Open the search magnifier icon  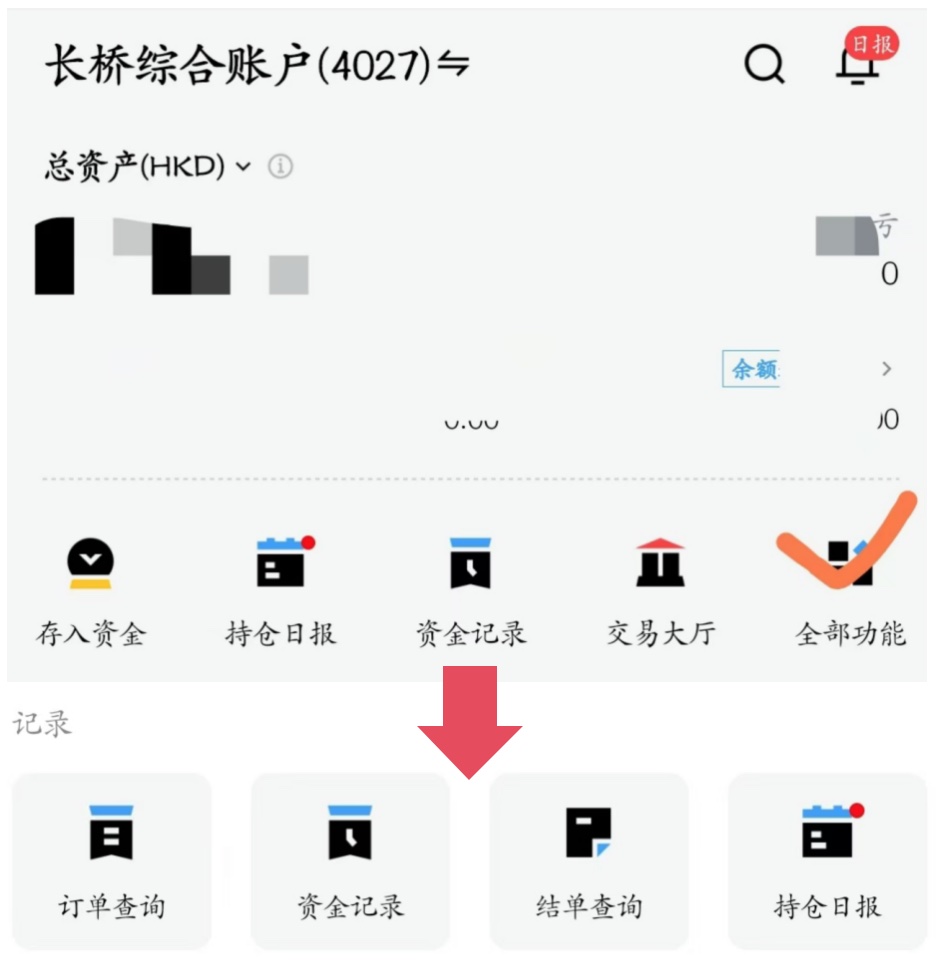tap(765, 65)
